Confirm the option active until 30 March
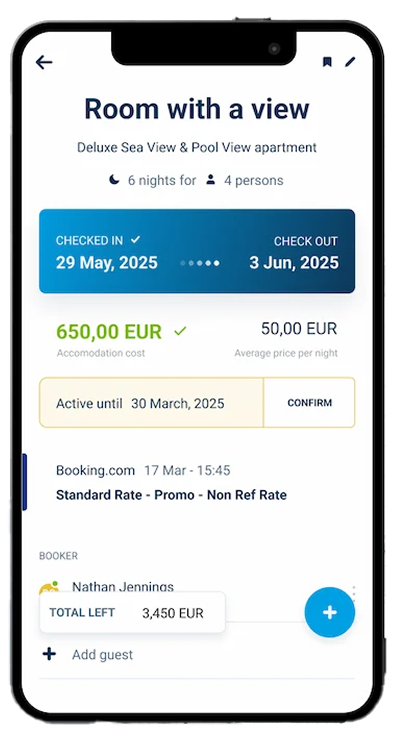The image size is (396, 744). [x=309, y=403]
